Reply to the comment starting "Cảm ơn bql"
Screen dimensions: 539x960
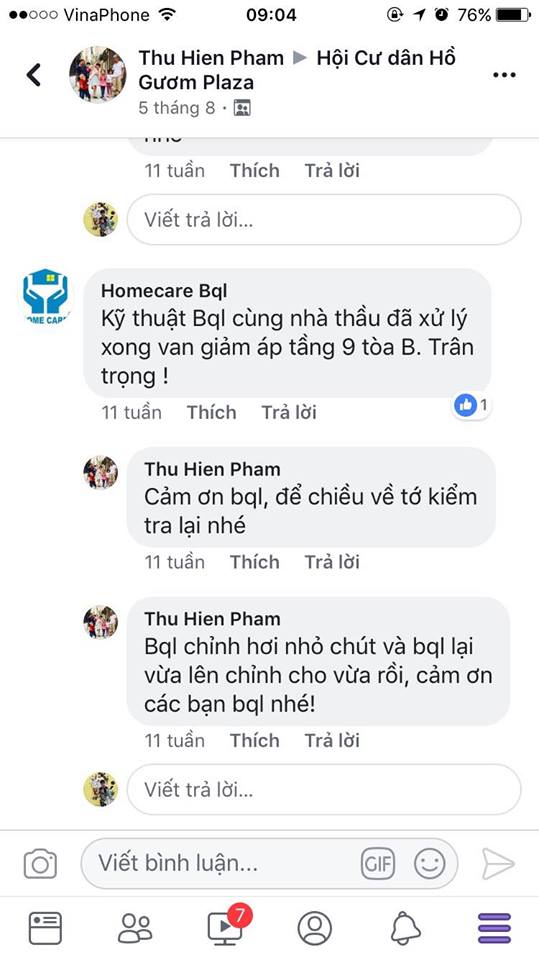click(x=332, y=561)
